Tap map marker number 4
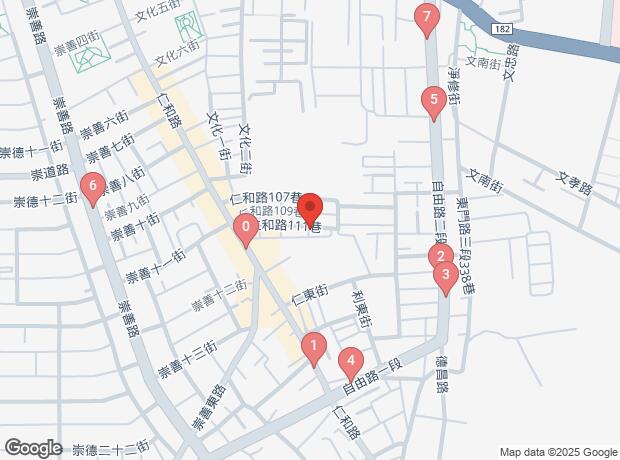Image resolution: width=620 pixels, height=460 pixels. click(350, 361)
